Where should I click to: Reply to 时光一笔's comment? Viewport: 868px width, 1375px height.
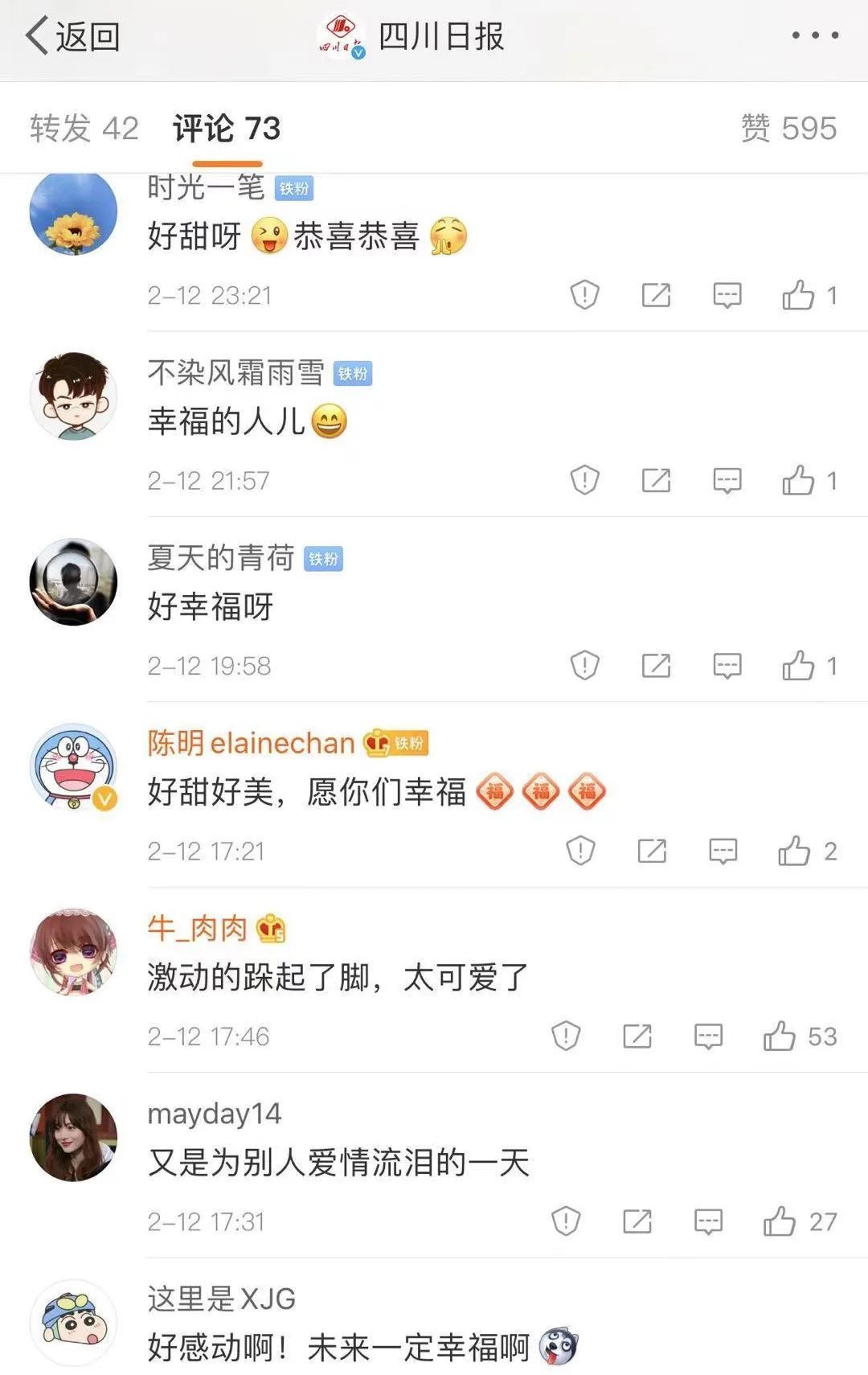pos(727,295)
